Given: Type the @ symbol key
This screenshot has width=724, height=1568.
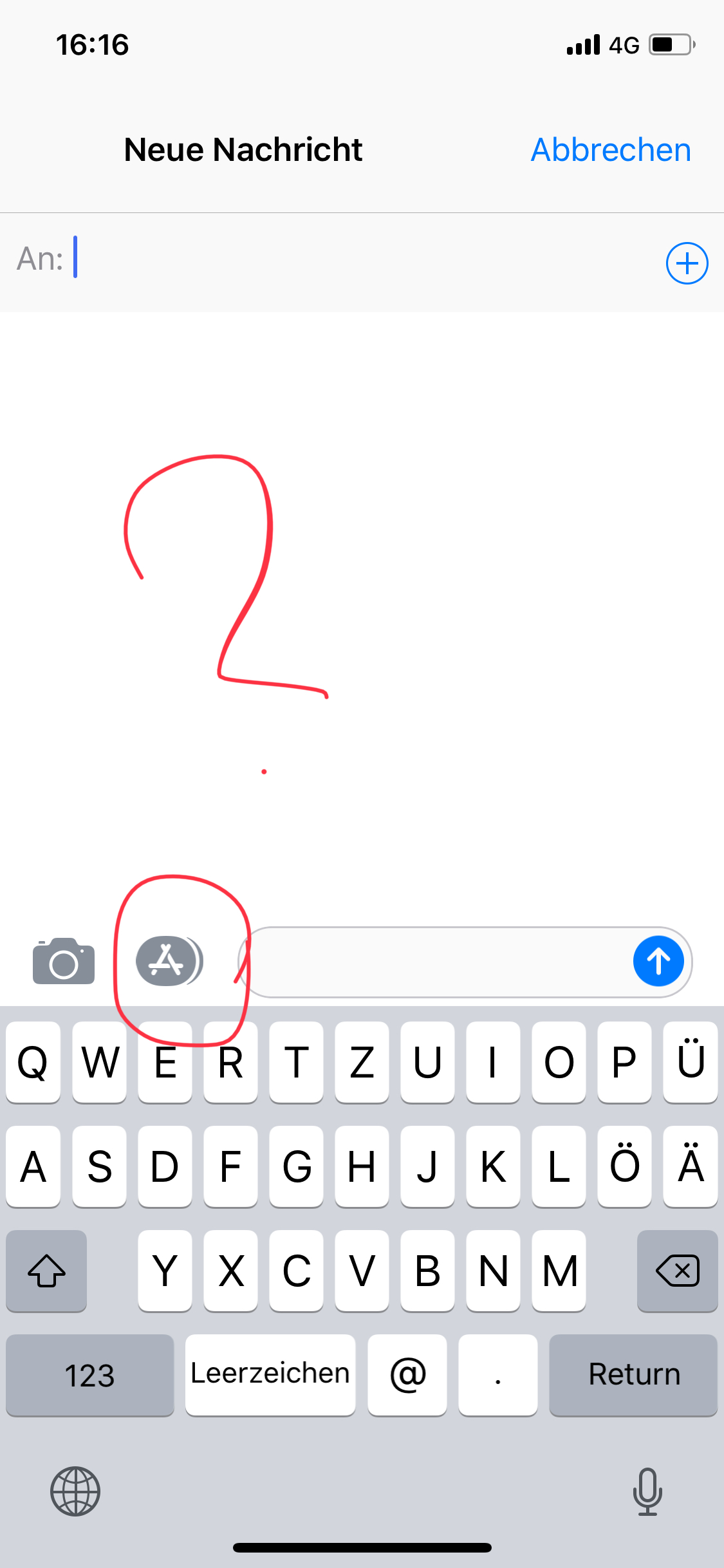Looking at the screenshot, I should pos(407,1375).
